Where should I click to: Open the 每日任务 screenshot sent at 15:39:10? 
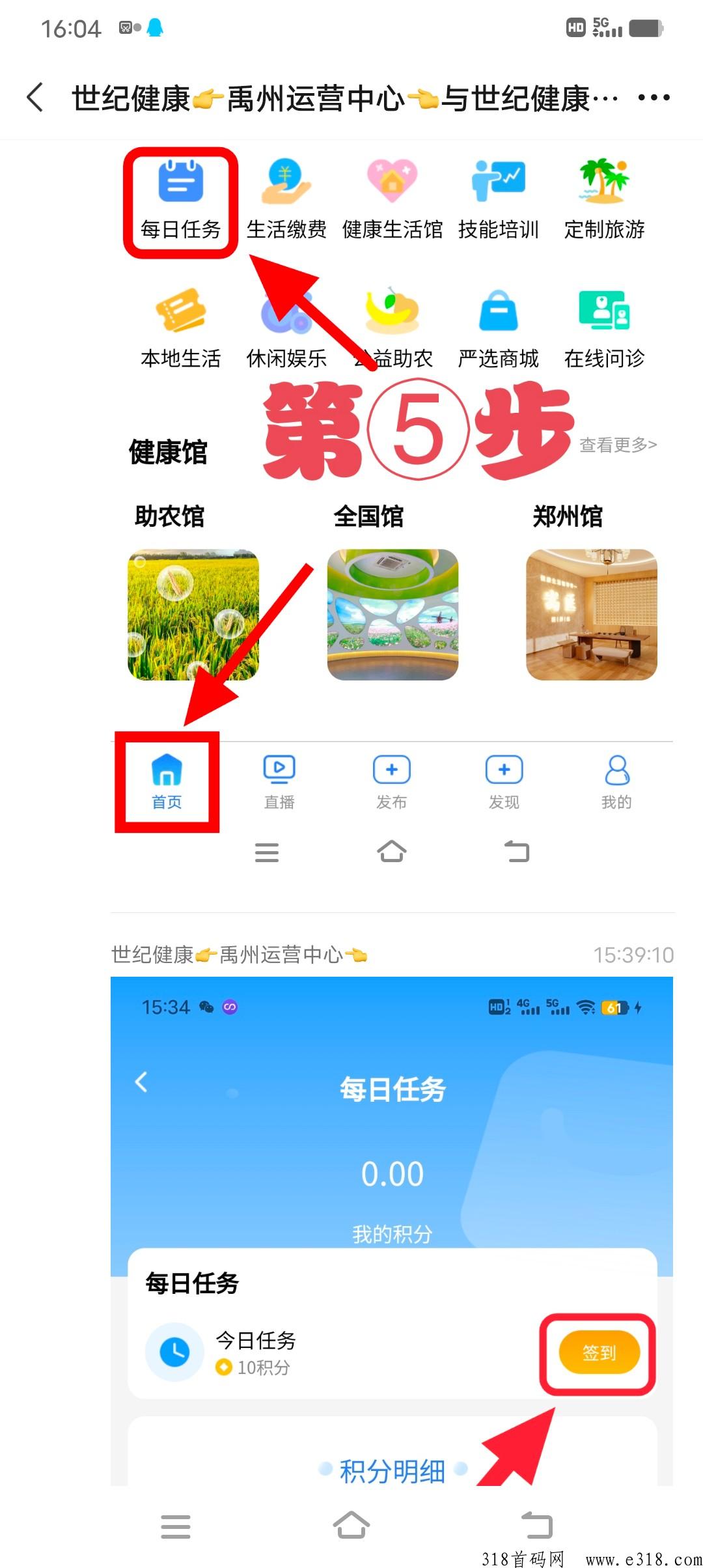point(392,1231)
